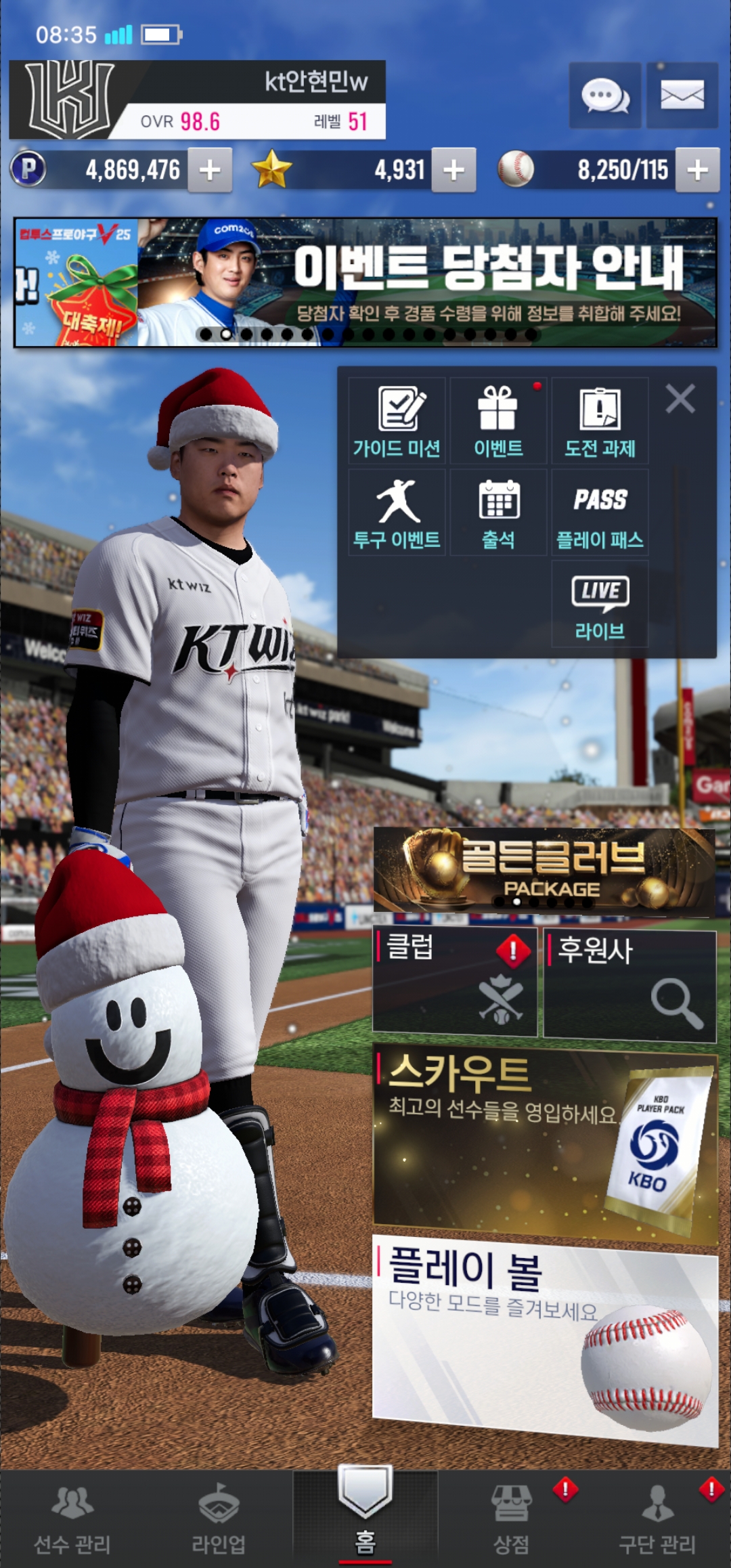Open the mailbox envelope icon
Screen dimensions: 731x1568
point(682,95)
